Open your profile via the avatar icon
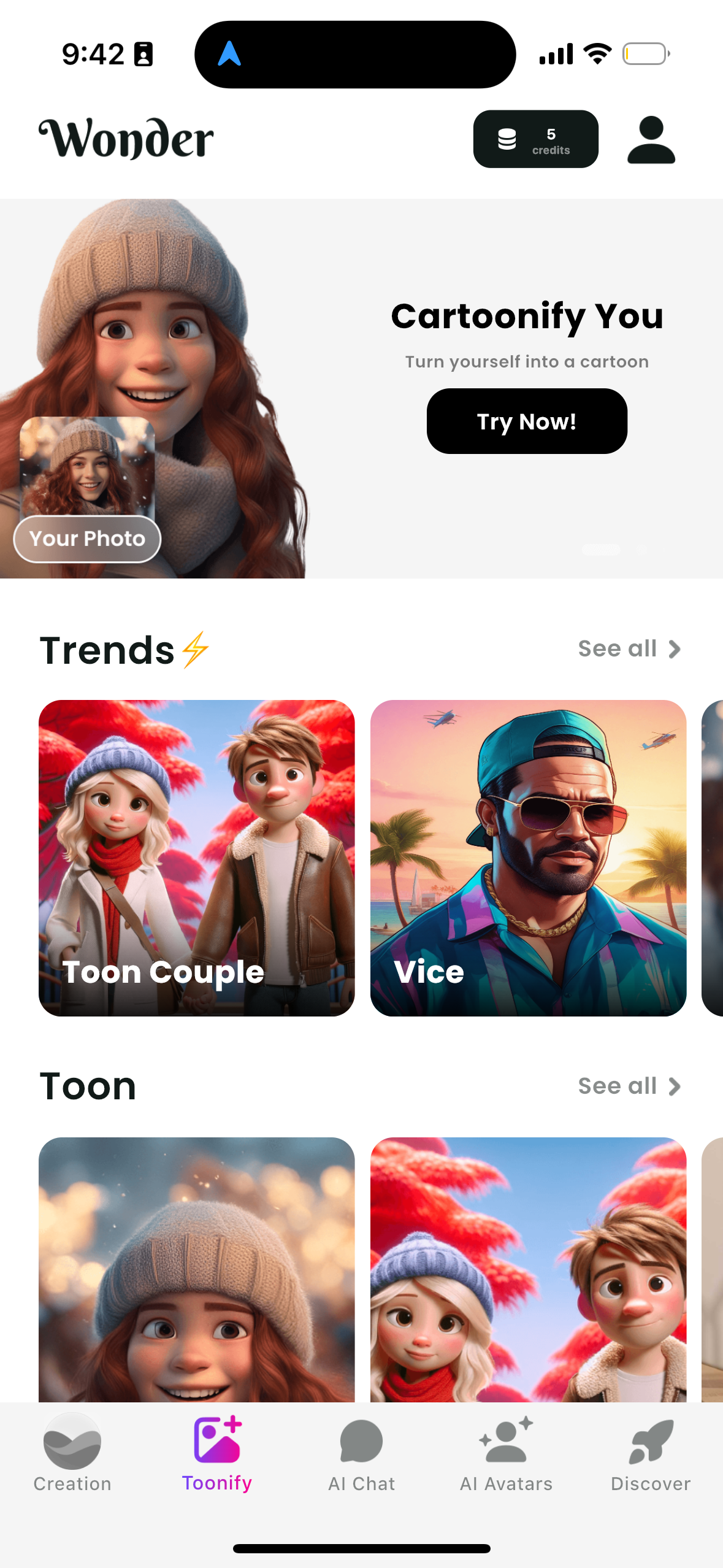Viewport: 723px width, 1568px height. click(x=649, y=139)
